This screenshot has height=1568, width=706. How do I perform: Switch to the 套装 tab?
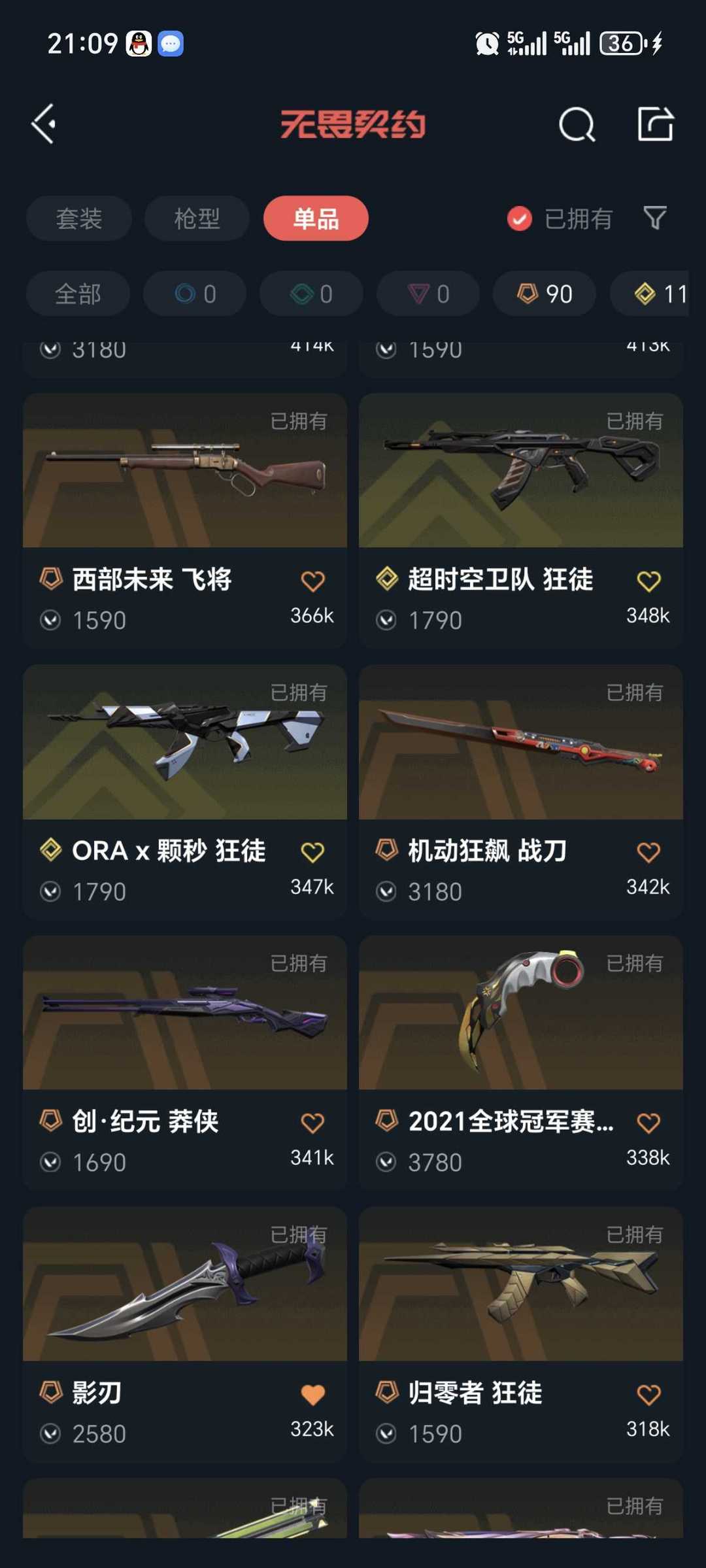(x=78, y=218)
